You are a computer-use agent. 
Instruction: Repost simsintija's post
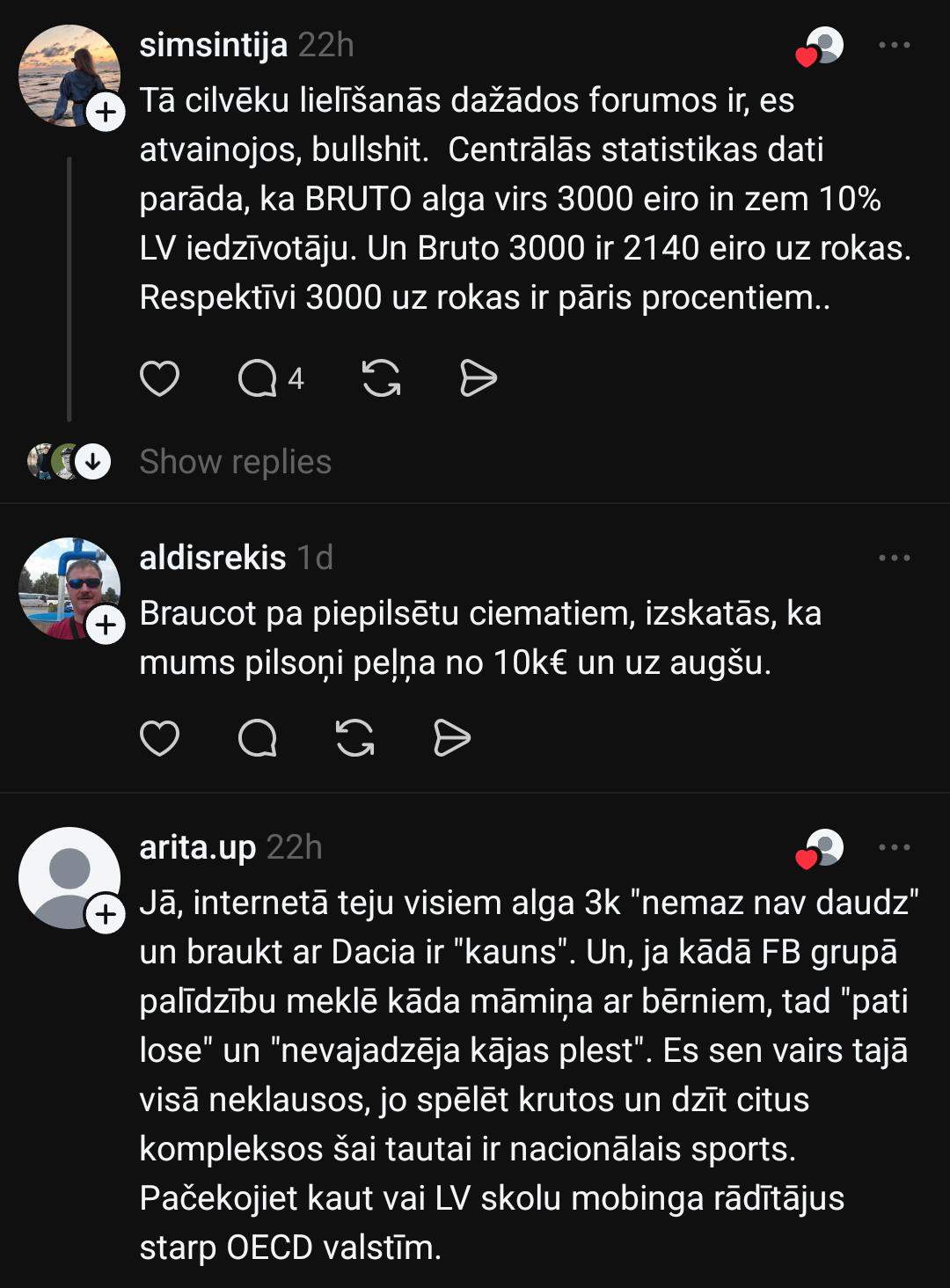tap(381, 378)
